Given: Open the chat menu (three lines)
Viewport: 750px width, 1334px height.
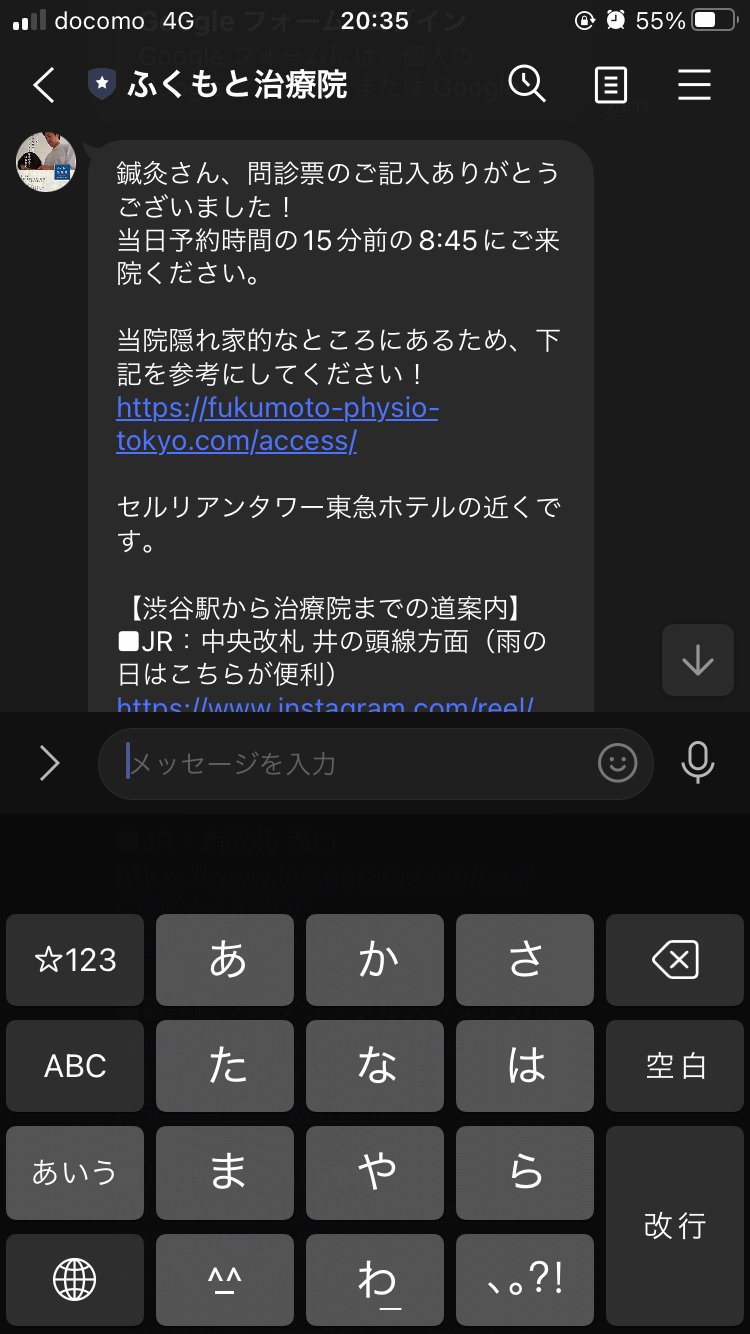Looking at the screenshot, I should (x=694, y=85).
